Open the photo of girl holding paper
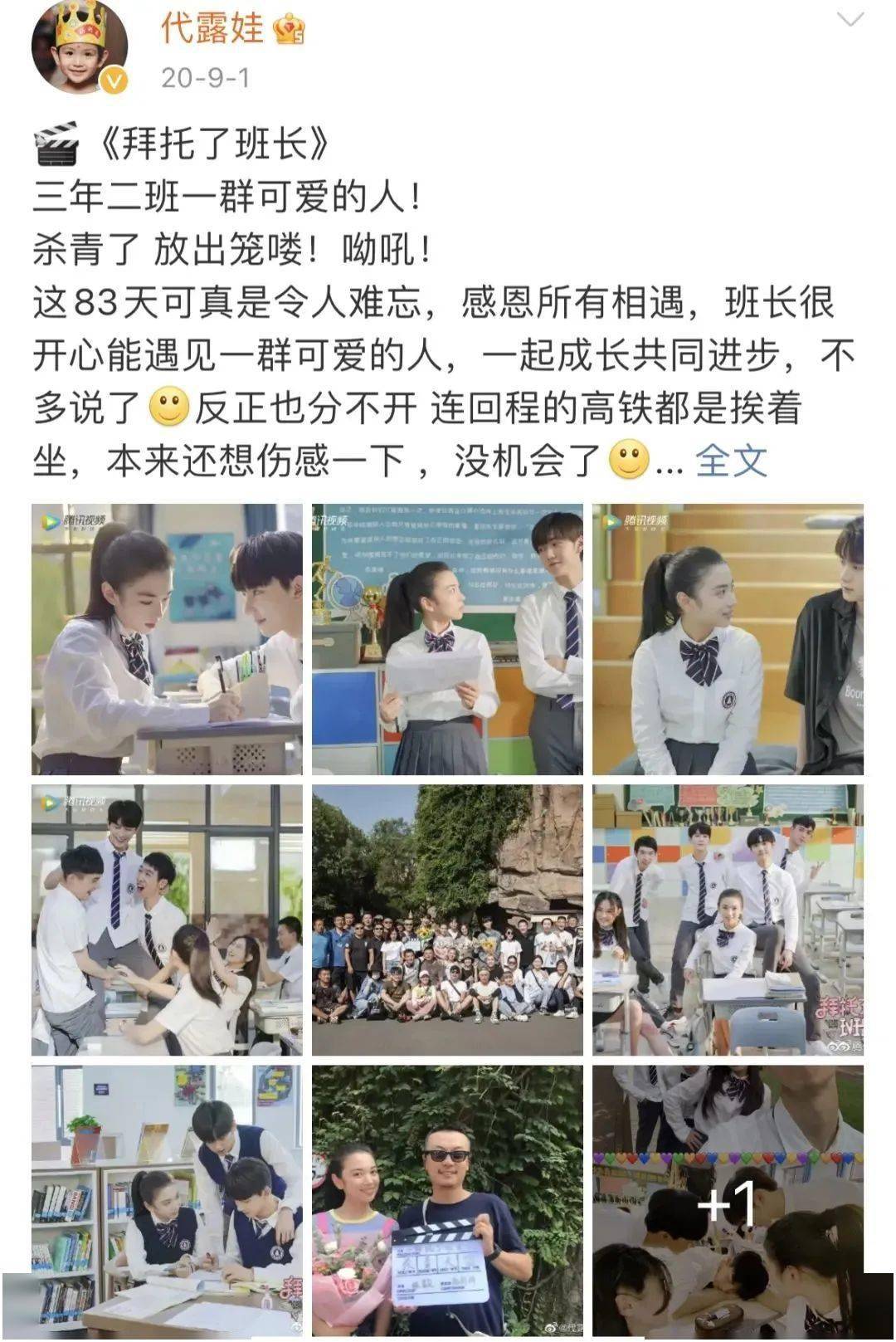Screen dimensions: 896x1342 [447, 639]
